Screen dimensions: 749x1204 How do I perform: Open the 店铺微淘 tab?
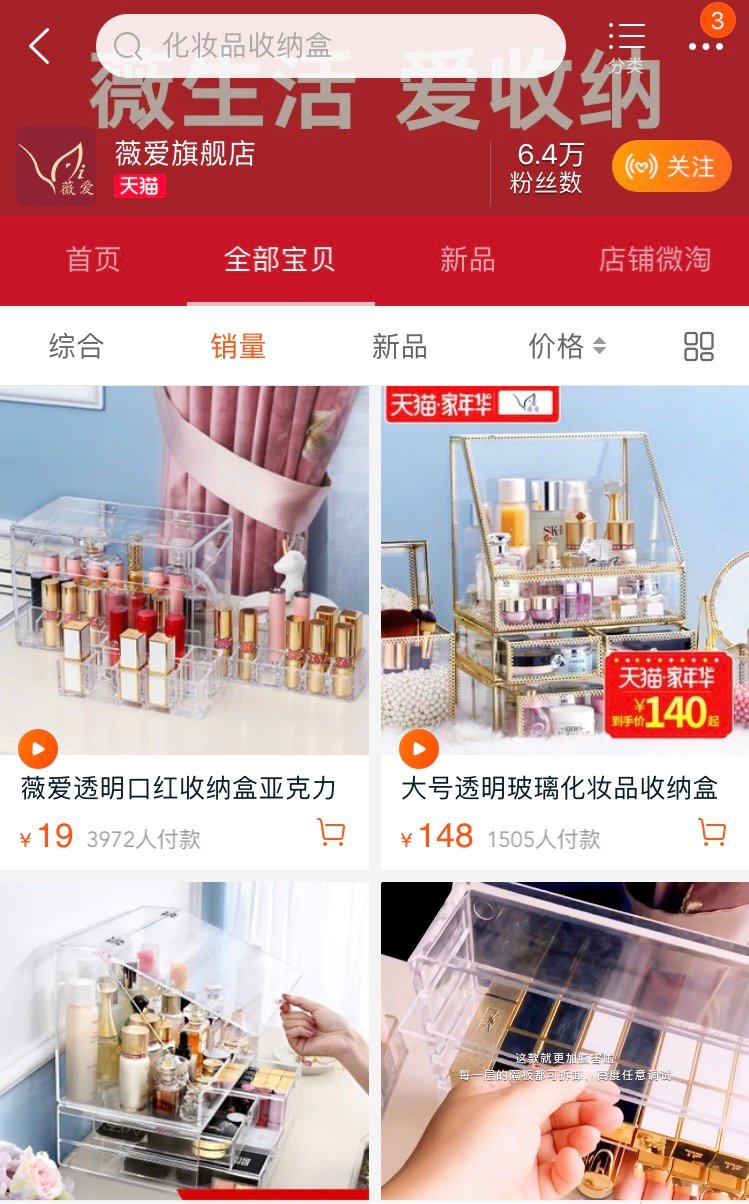(x=654, y=260)
